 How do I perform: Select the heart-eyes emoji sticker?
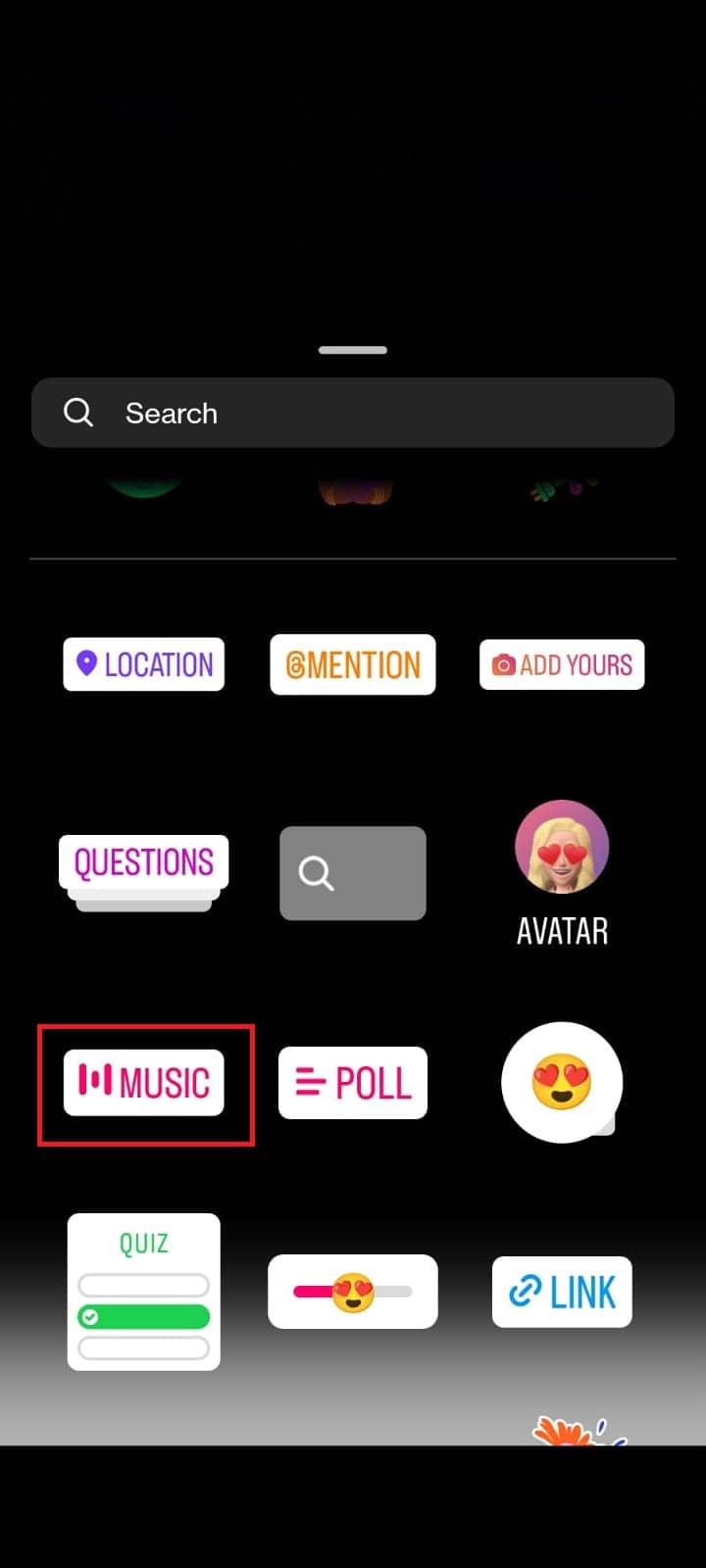561,1083
